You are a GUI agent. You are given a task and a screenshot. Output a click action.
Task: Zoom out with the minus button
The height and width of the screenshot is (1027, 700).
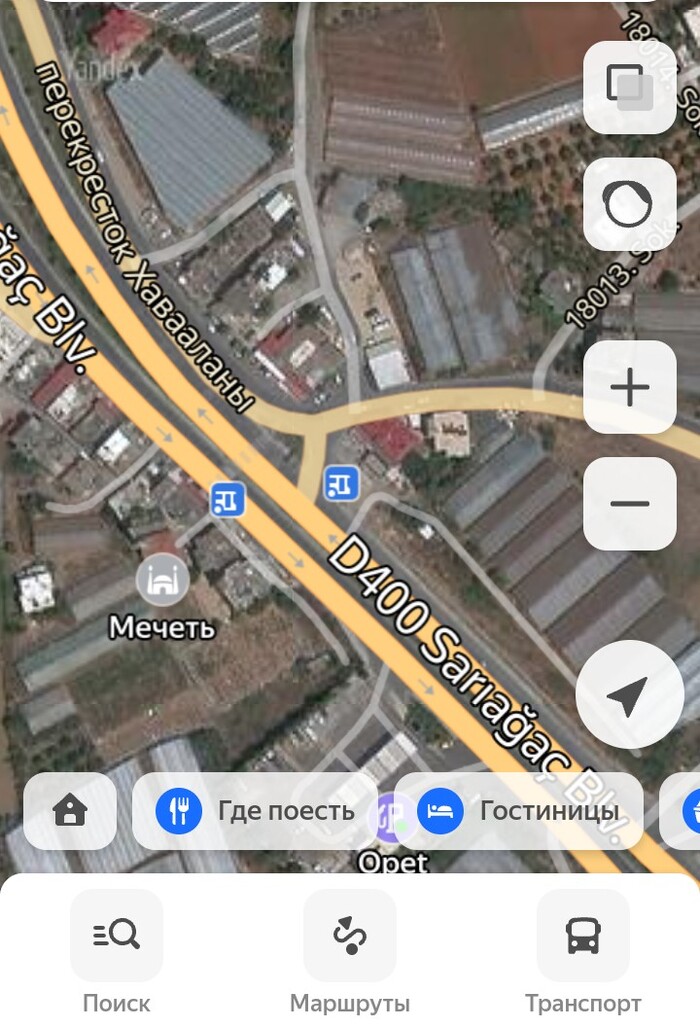click(x=629, y=503)
